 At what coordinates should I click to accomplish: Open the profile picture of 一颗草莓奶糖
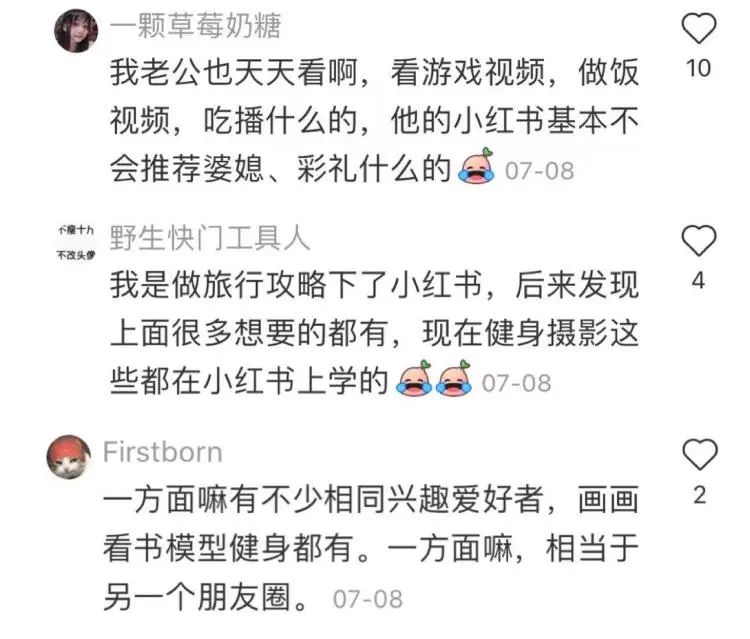pos(76,30)
